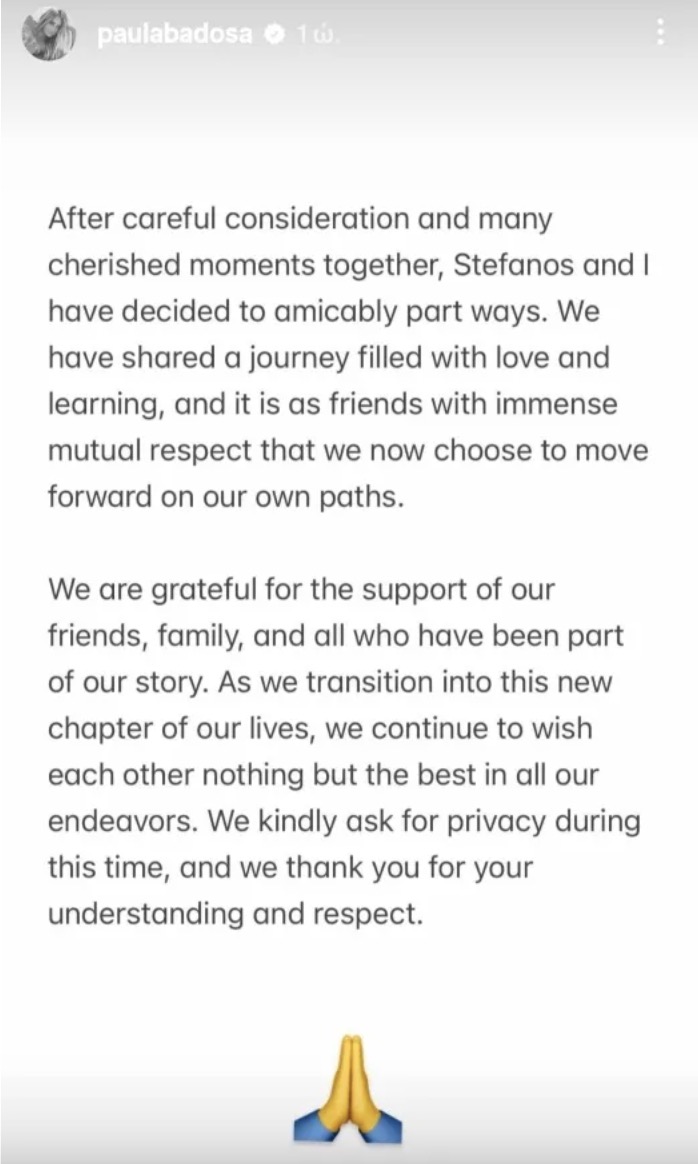Tap the paulabadosa username

176,35
